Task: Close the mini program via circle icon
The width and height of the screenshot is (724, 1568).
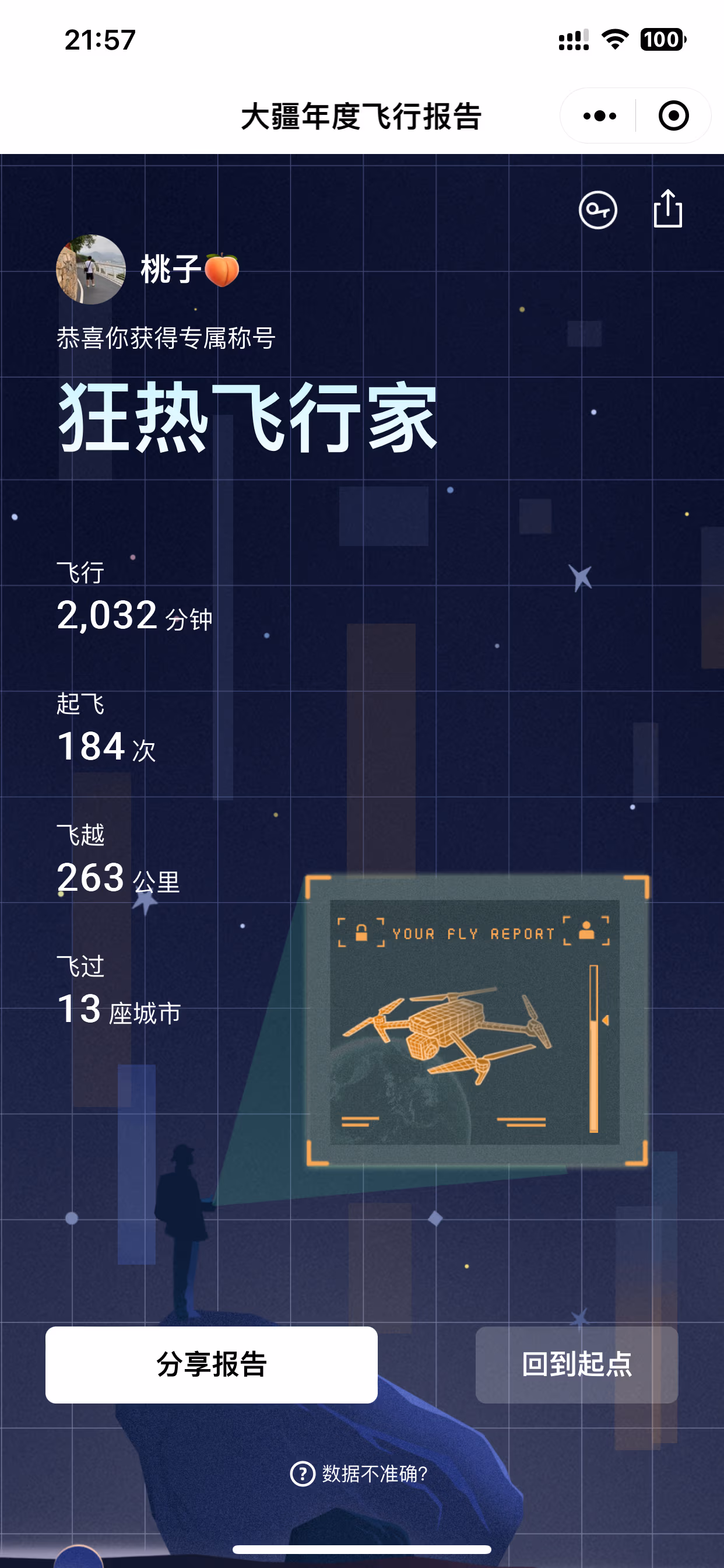Action: pyautogui.click(x=673, y=116)
